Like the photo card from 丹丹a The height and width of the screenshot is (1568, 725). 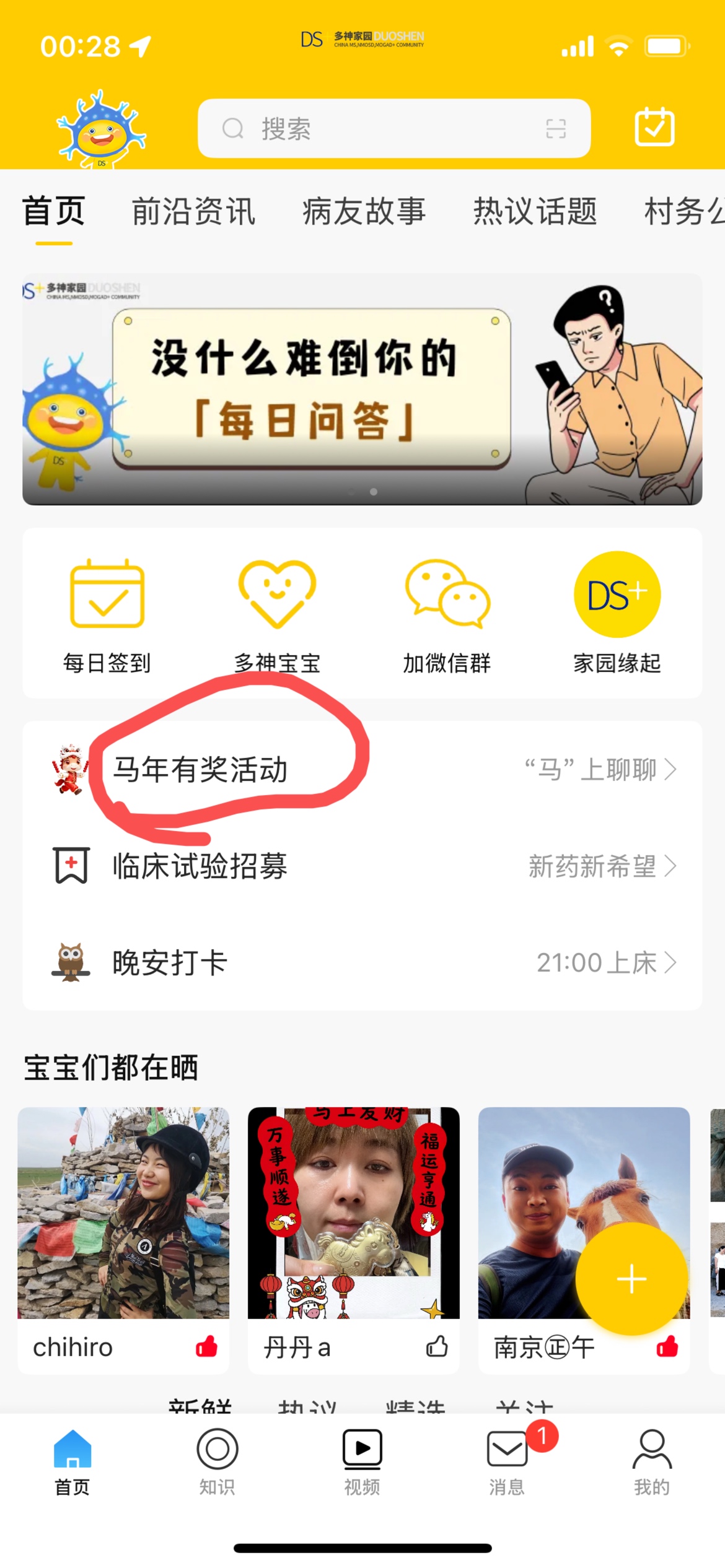point(437,1346)
